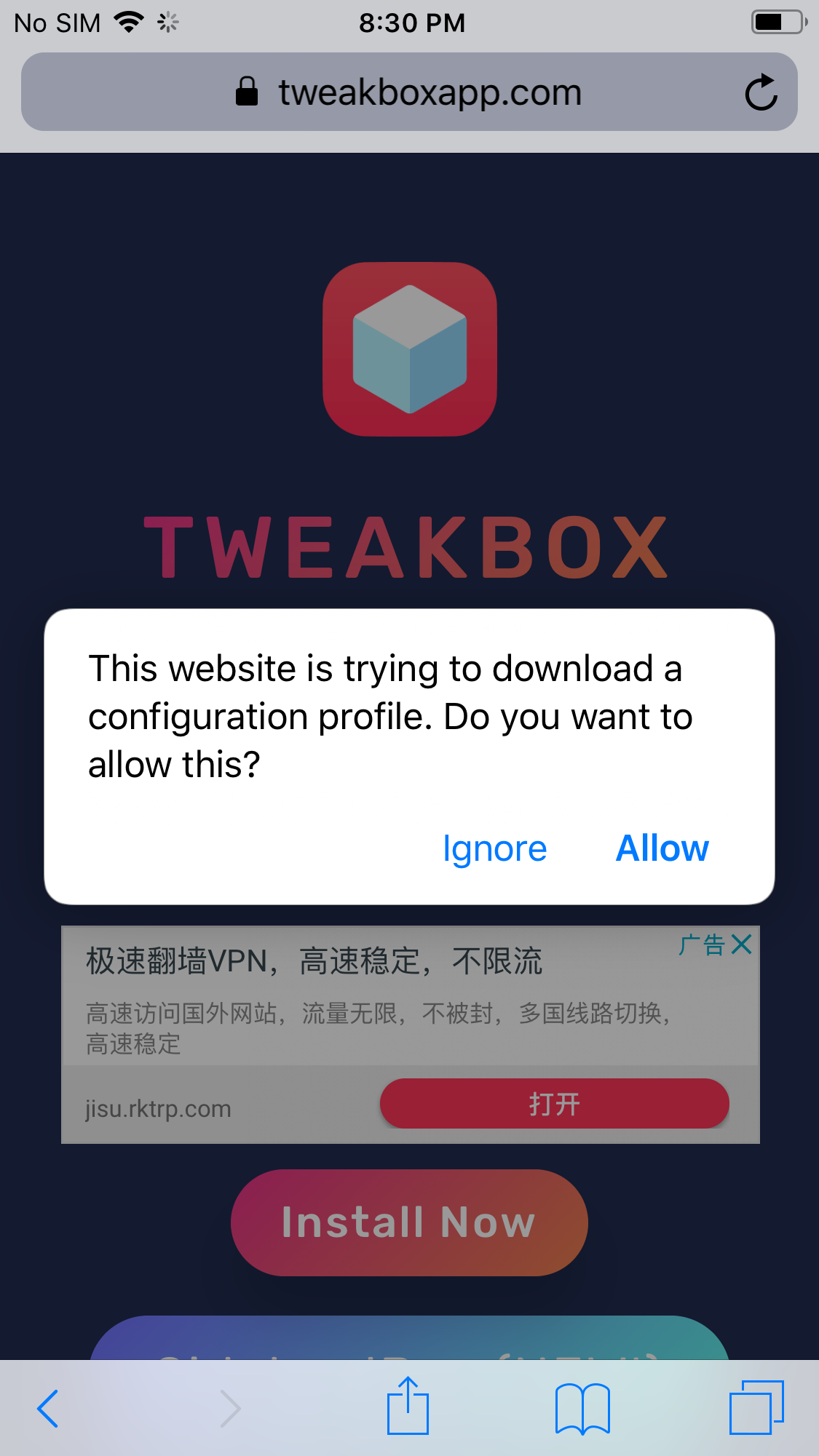Tap the tweakboxapp.com address bar
This screenshot has width=819, height=1456.
tap(408, 92)
